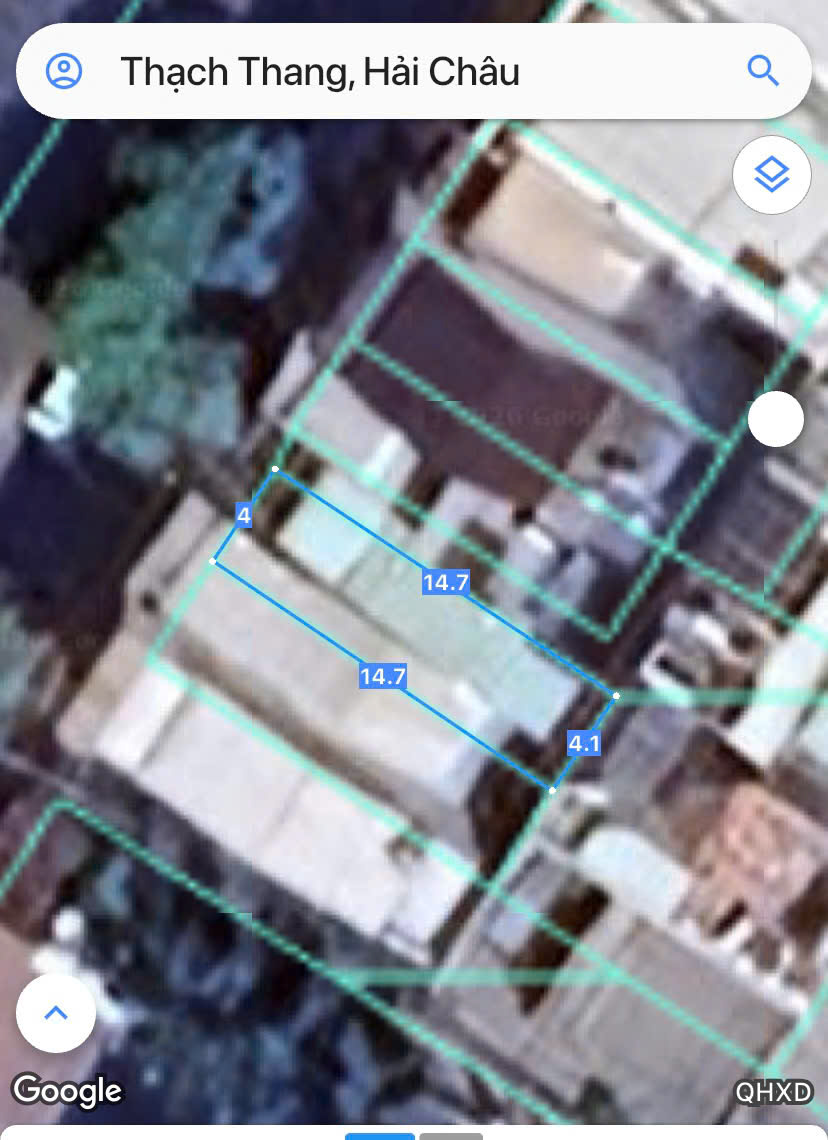Open the account profile icon
The image size is (828, 1140).
click(65, 71)
